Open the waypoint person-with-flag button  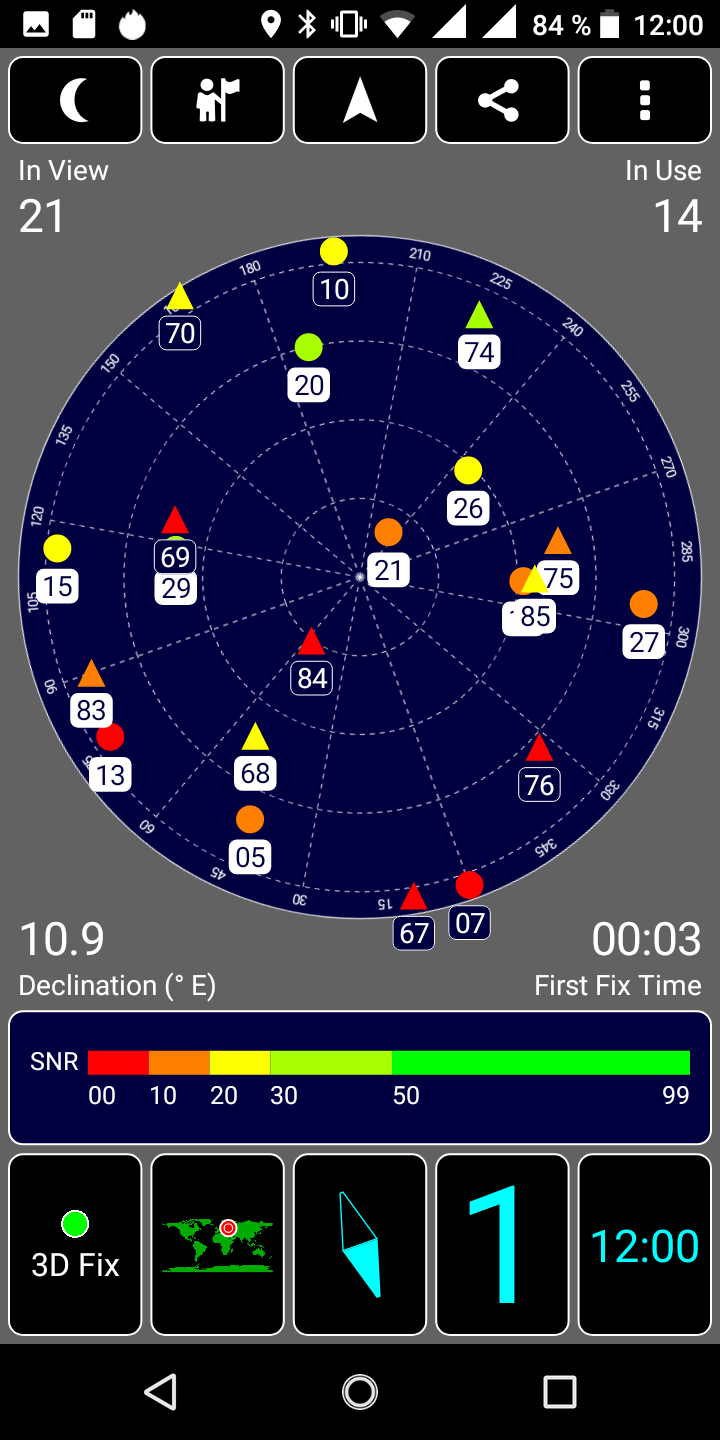pos(218,100)
